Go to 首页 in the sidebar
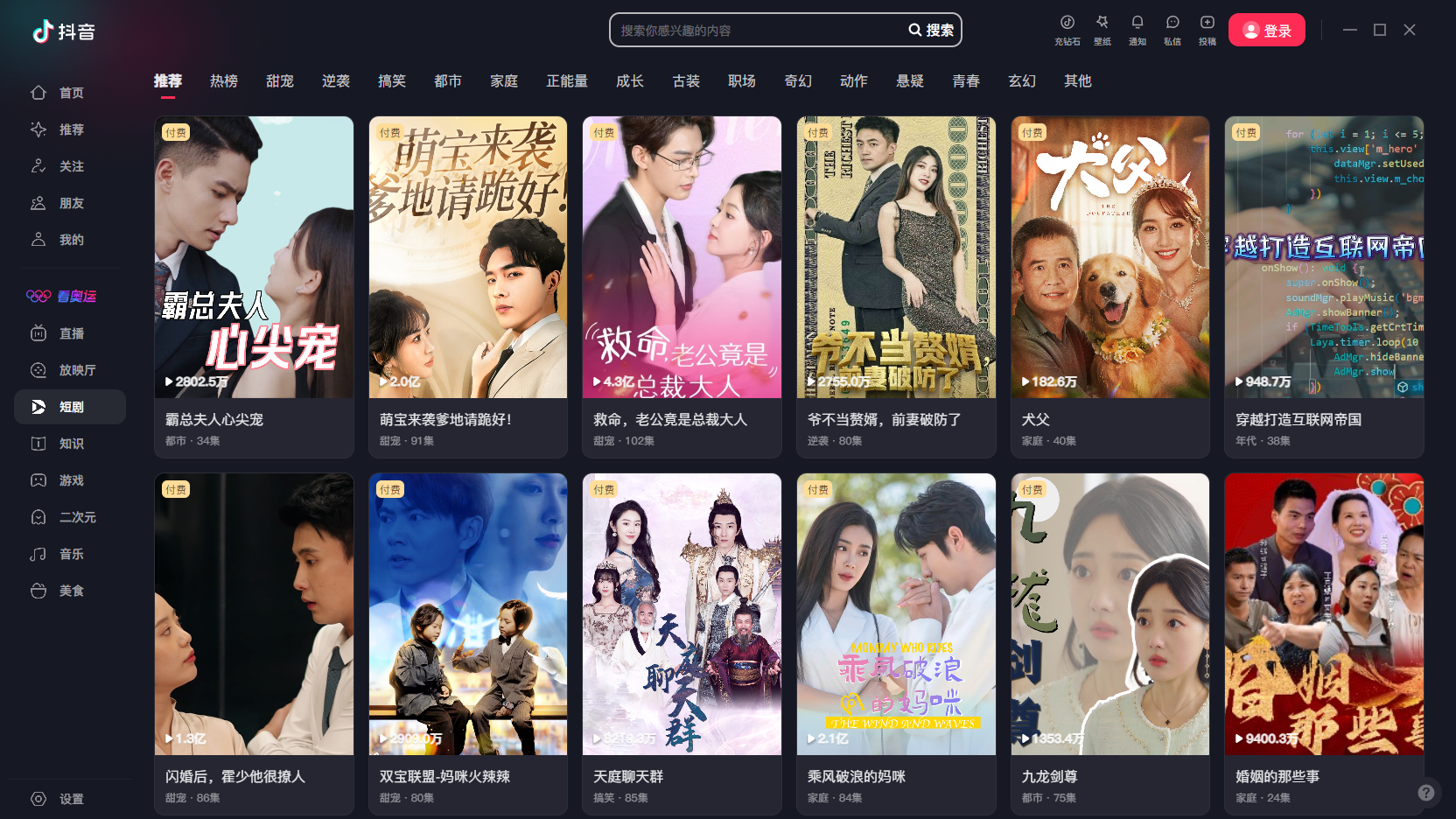 70,93
